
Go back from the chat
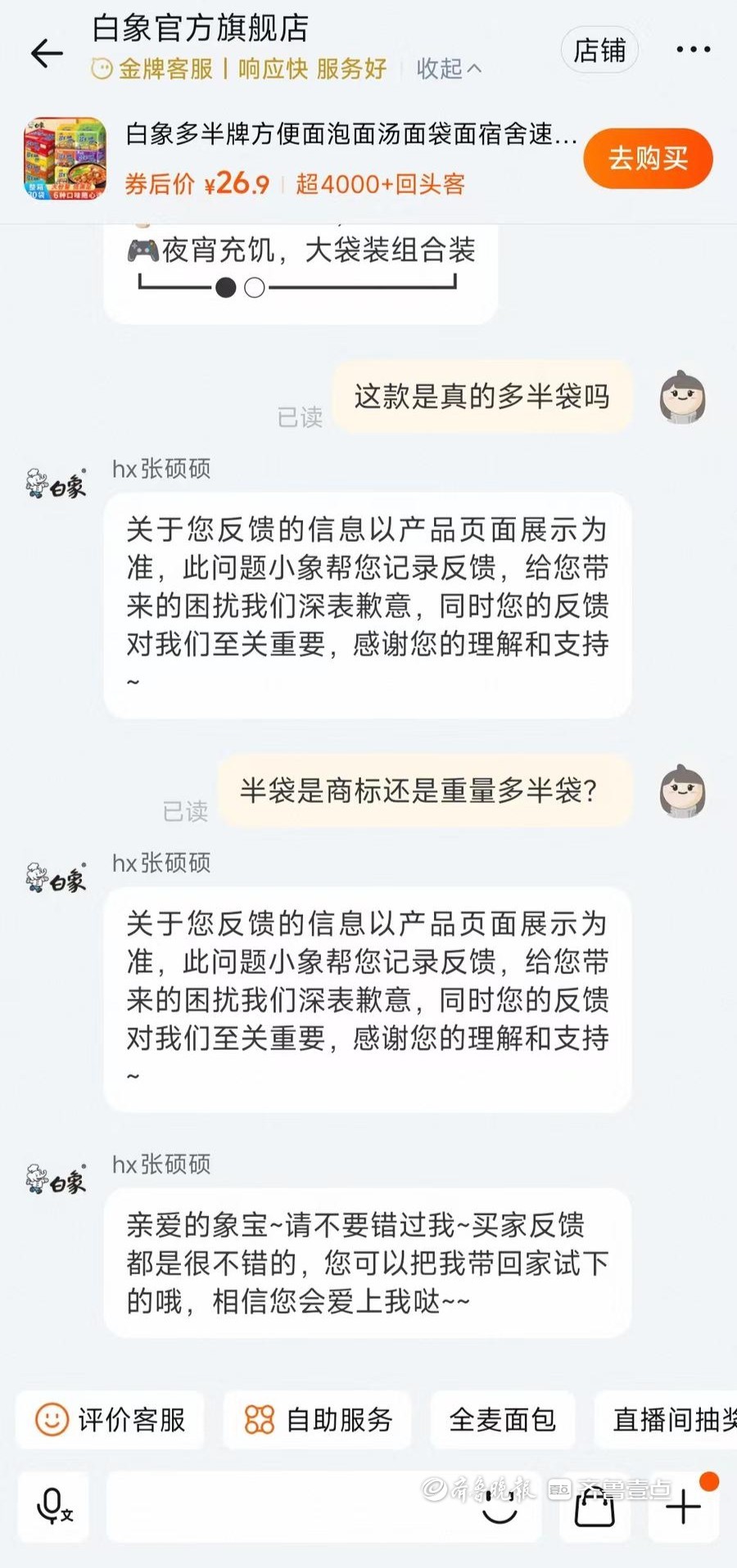click(47, 52)
